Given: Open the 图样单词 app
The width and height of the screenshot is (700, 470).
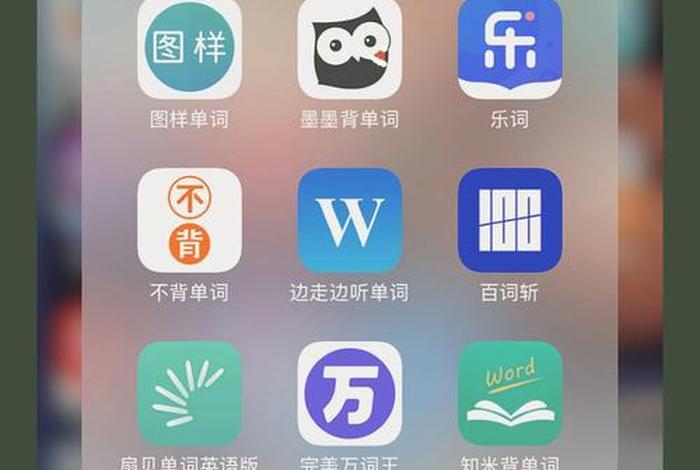Looking at the screenshot, I should [x=189, y=48].
